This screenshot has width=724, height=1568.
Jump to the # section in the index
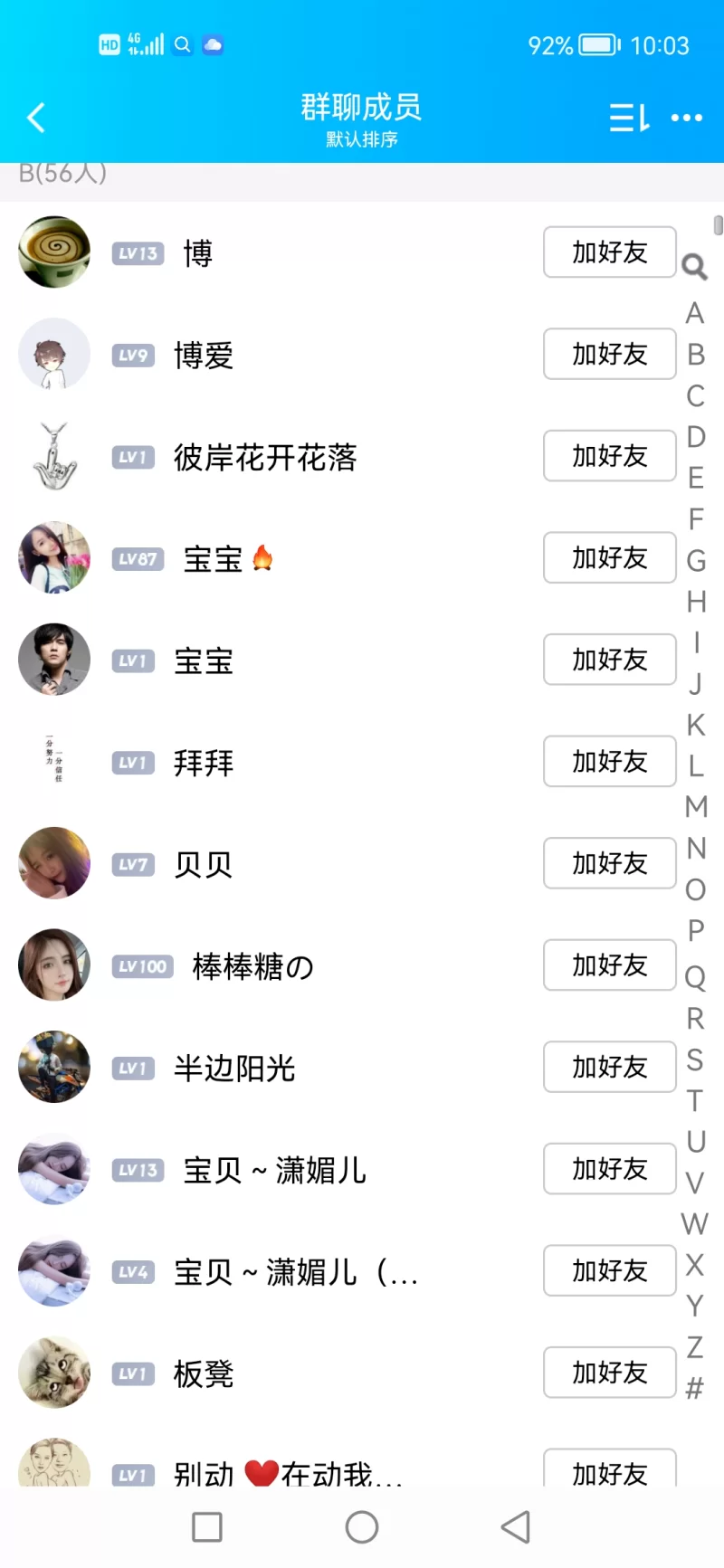(695, 1388)
